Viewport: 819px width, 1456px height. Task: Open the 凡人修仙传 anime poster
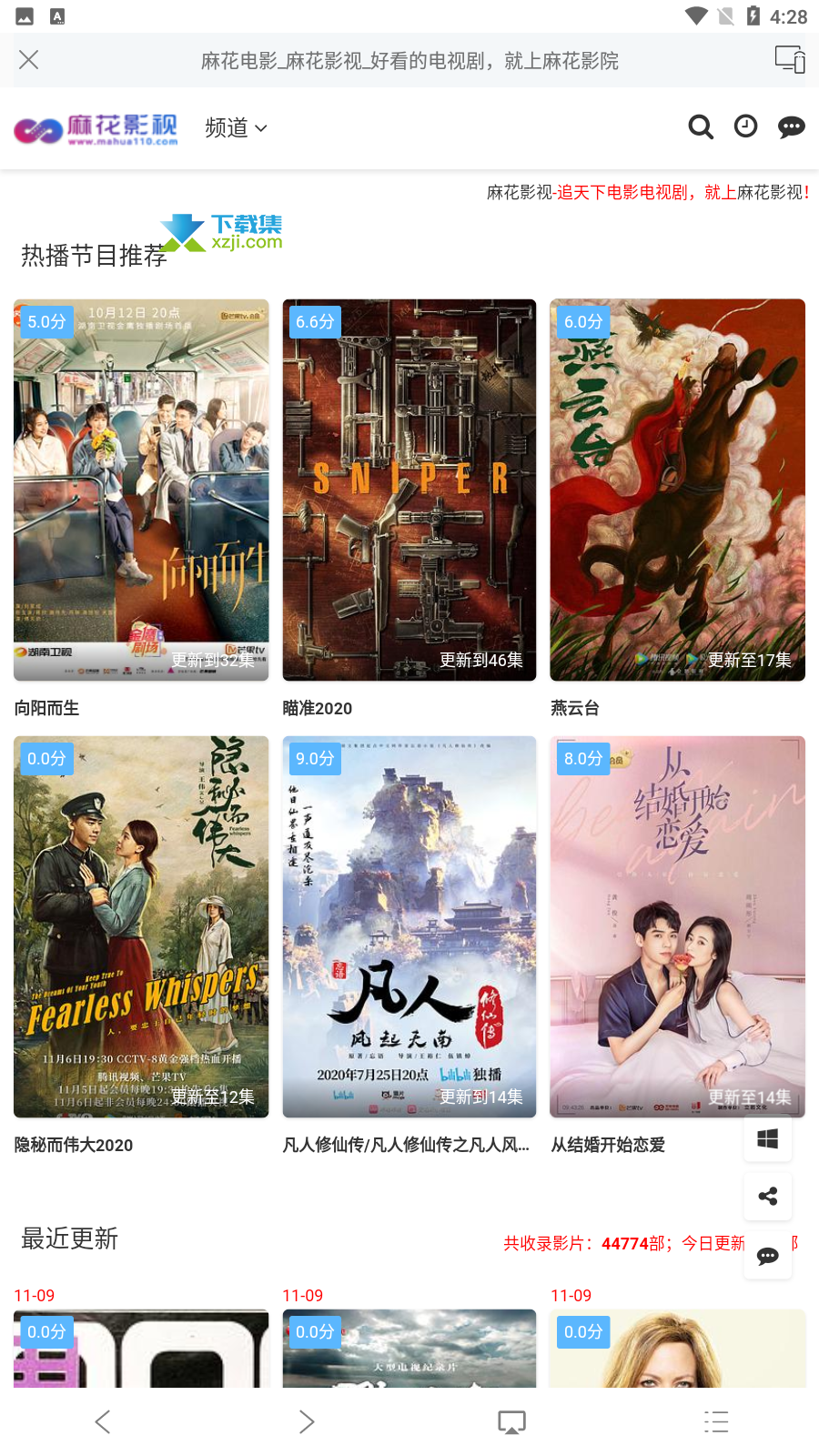pyautogui.click(x=409, y=926)
